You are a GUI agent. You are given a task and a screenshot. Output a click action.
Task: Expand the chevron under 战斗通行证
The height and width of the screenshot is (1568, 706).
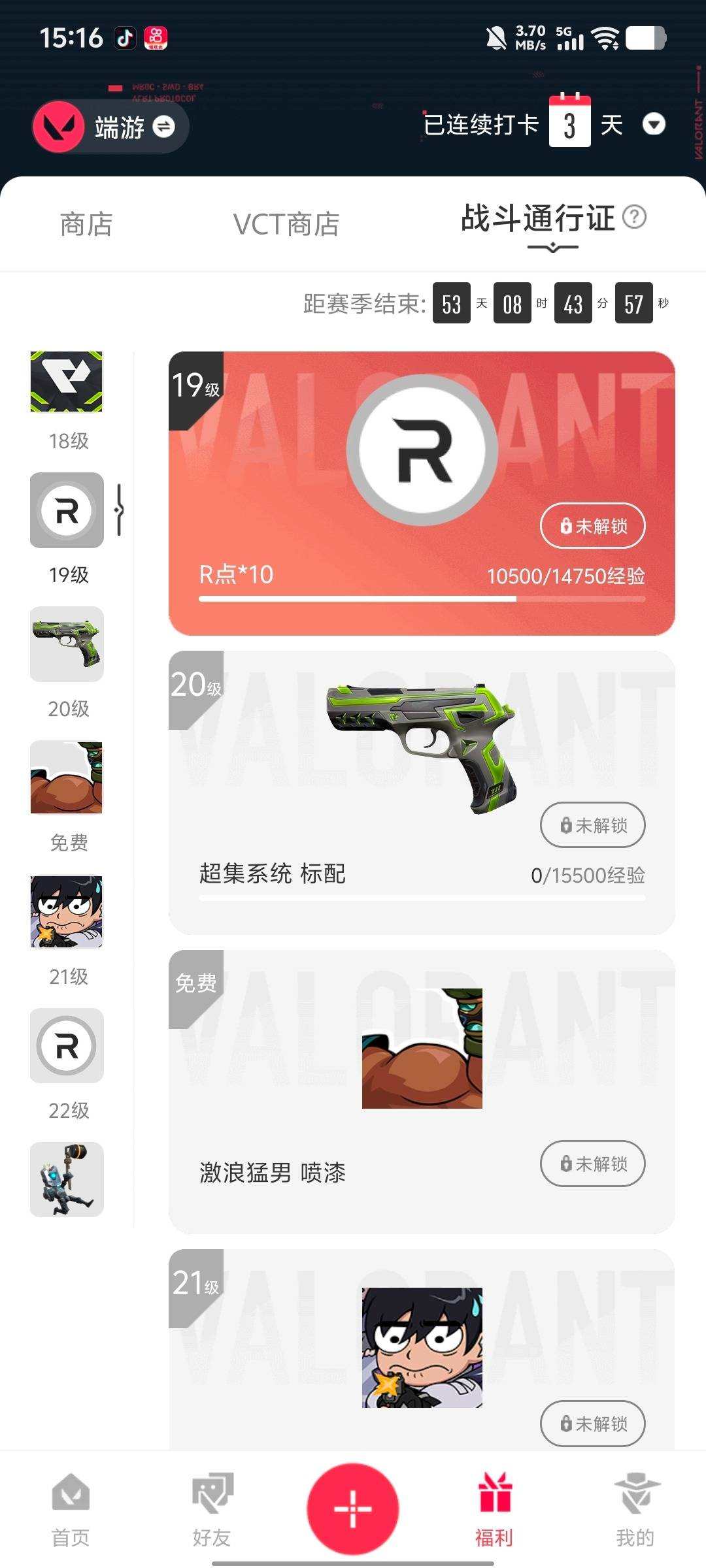pos(552,247)
